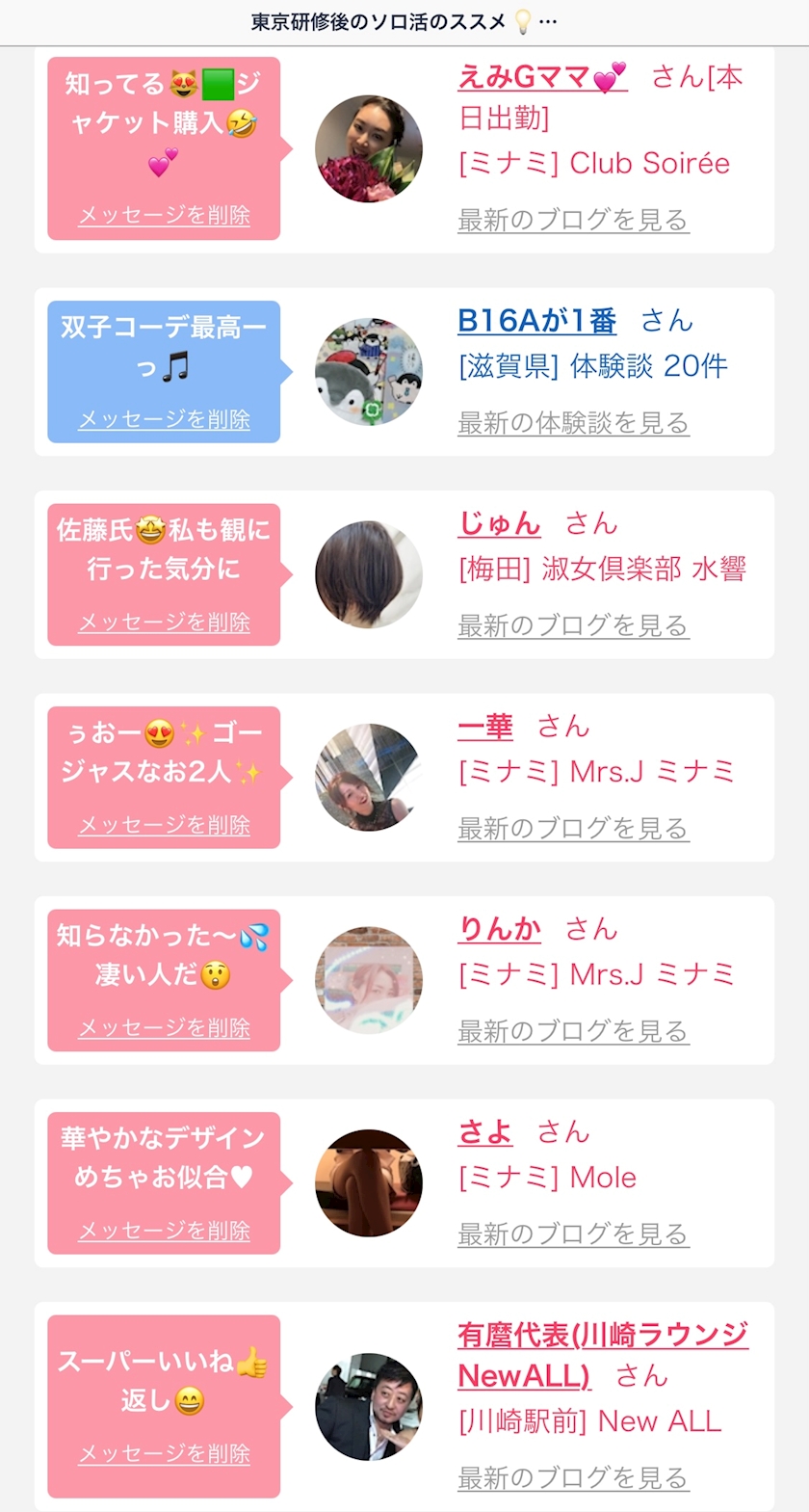View さよ's latest blog

coord(572,1233)
